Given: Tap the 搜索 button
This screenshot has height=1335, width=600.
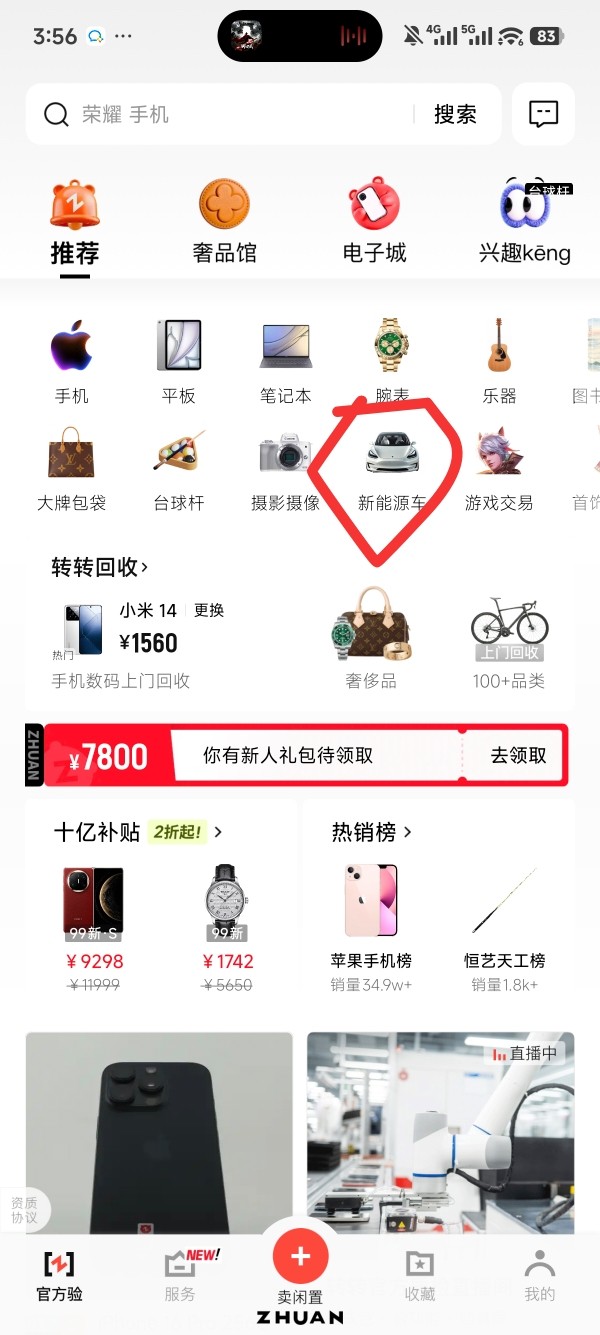Looking at the screenshot, I should 455,115.
